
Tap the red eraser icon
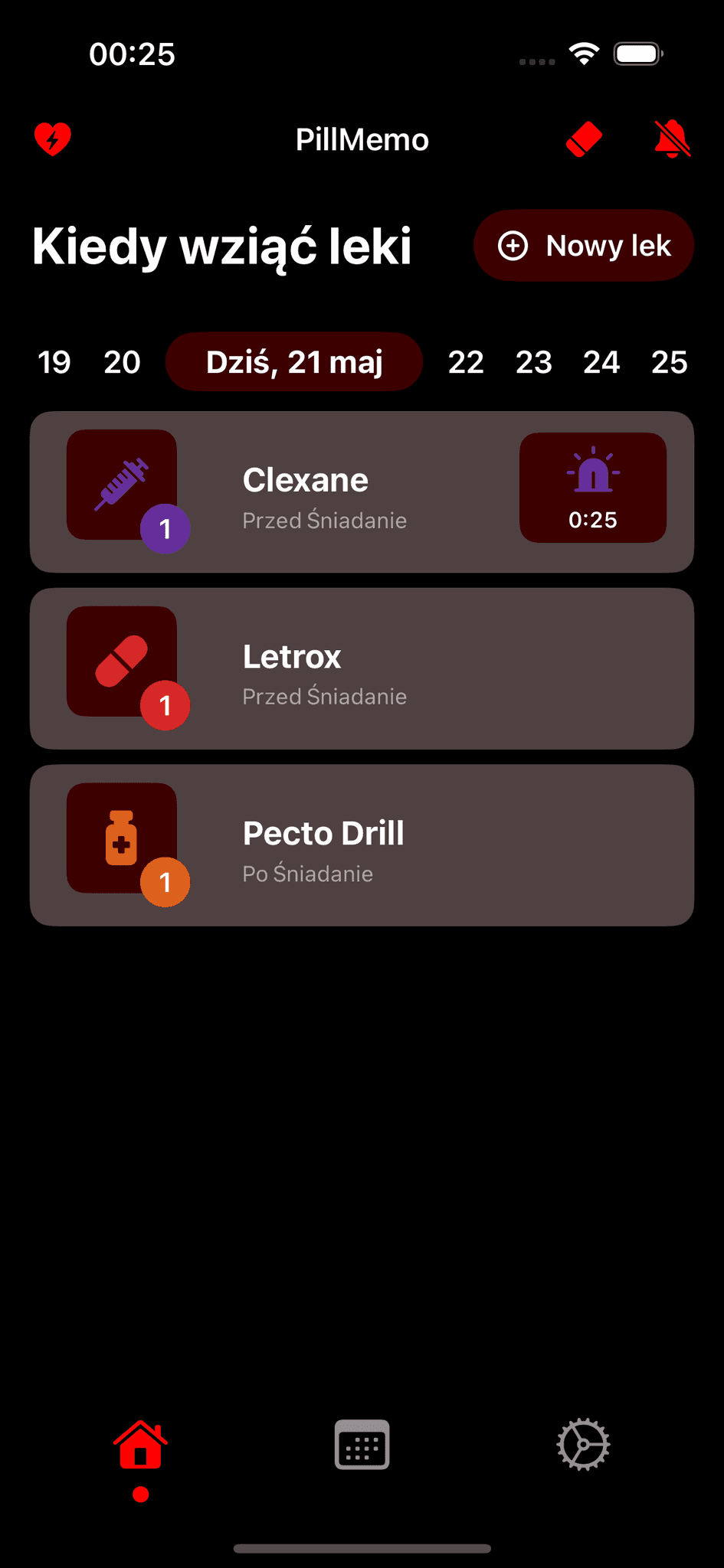coord(584,139)
